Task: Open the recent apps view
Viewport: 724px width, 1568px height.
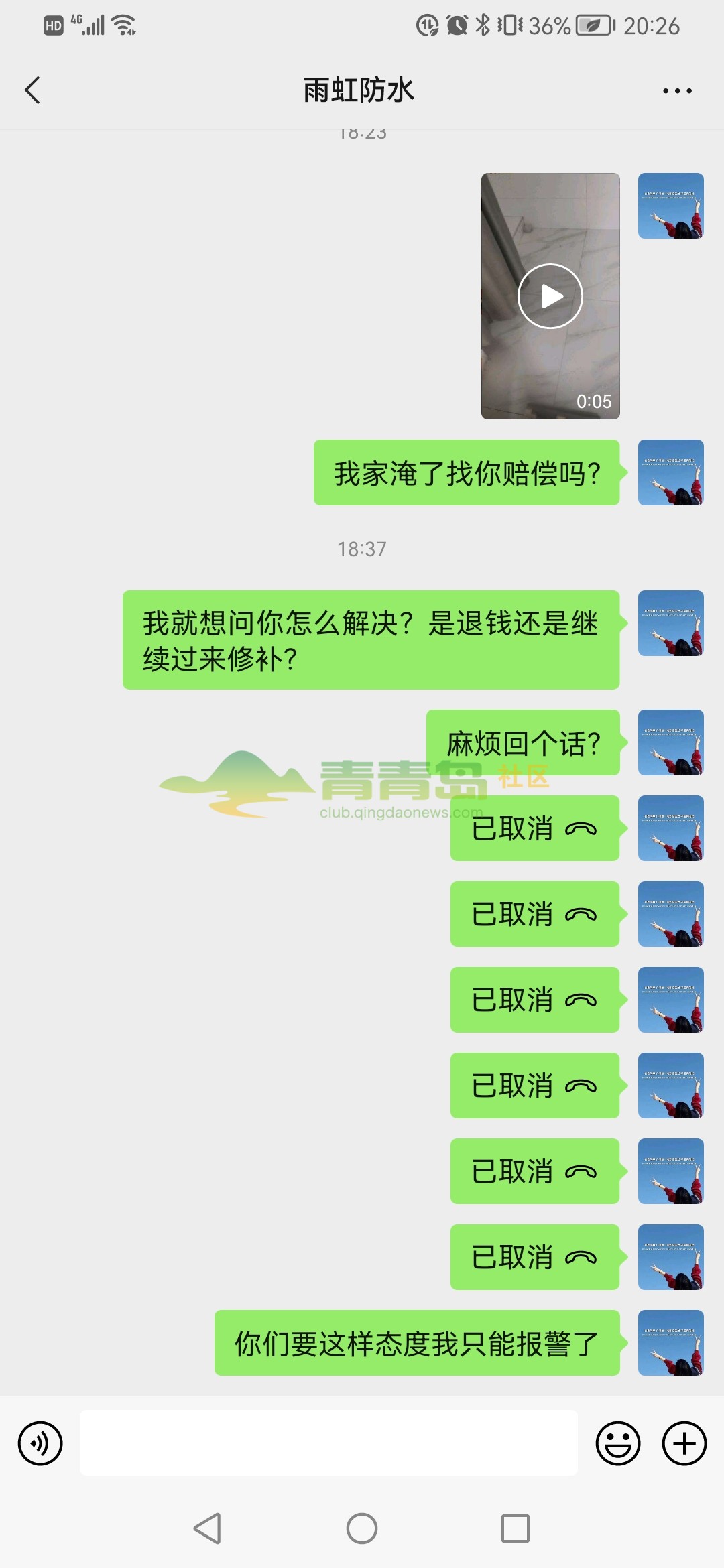Action: 516,1528
